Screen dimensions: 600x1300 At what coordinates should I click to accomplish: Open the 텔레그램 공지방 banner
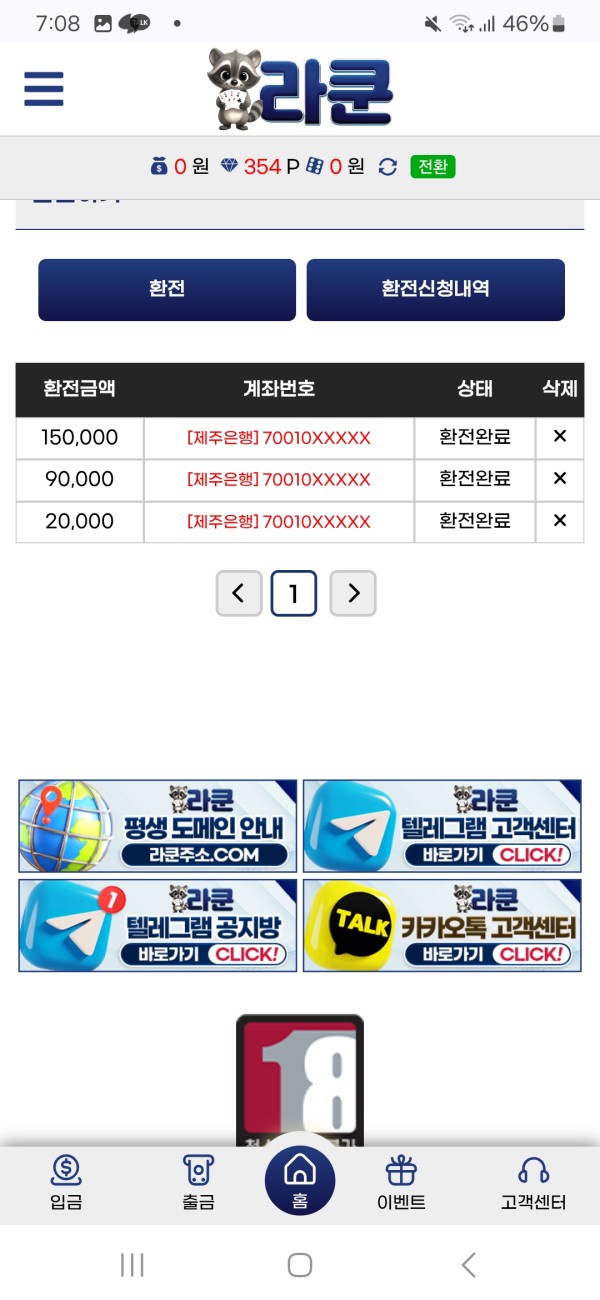tap(158, 925)
